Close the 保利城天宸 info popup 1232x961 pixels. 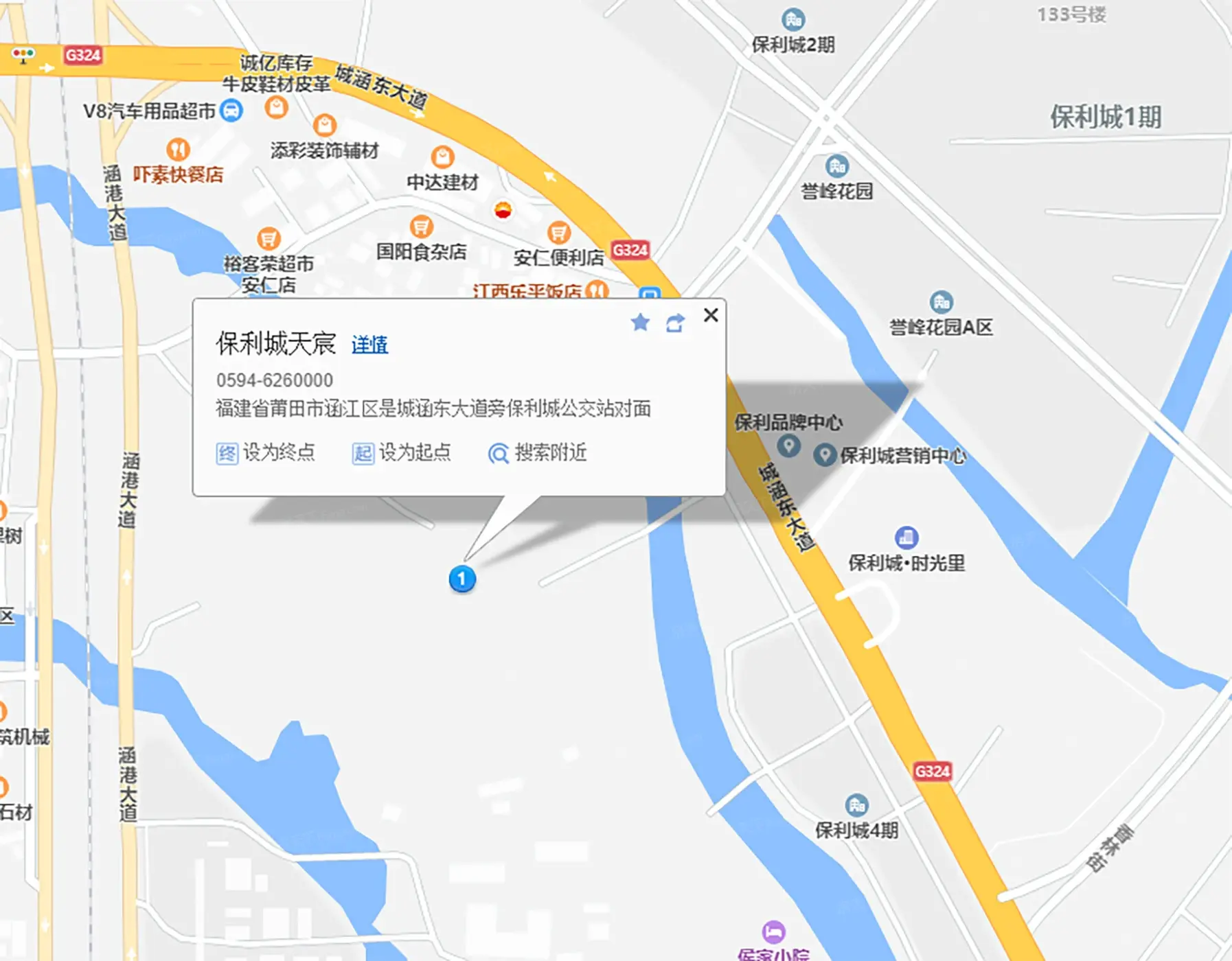pos(711,315)
